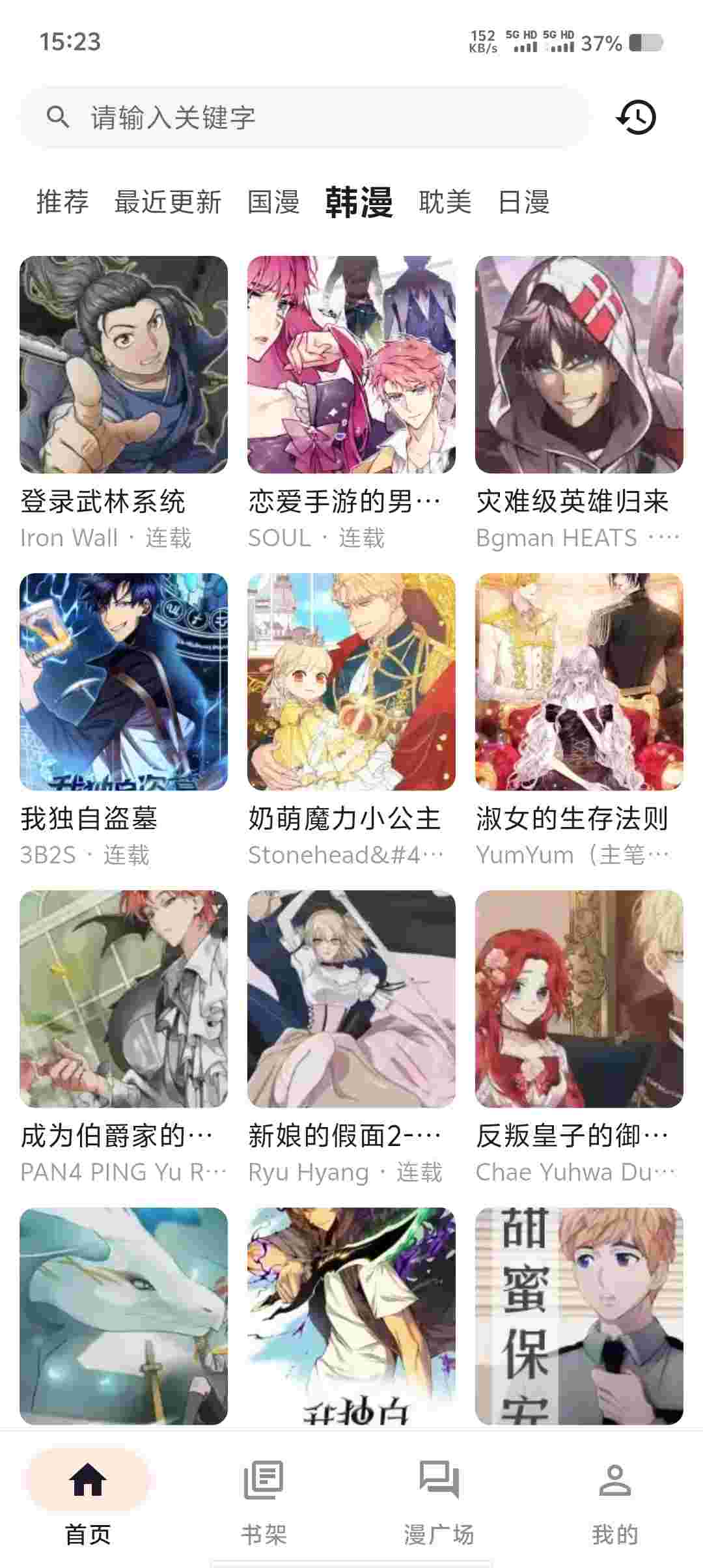Switch to the 最近更新 tab
The height and width of the screenshot is (1568, 703).
(168, 202)
